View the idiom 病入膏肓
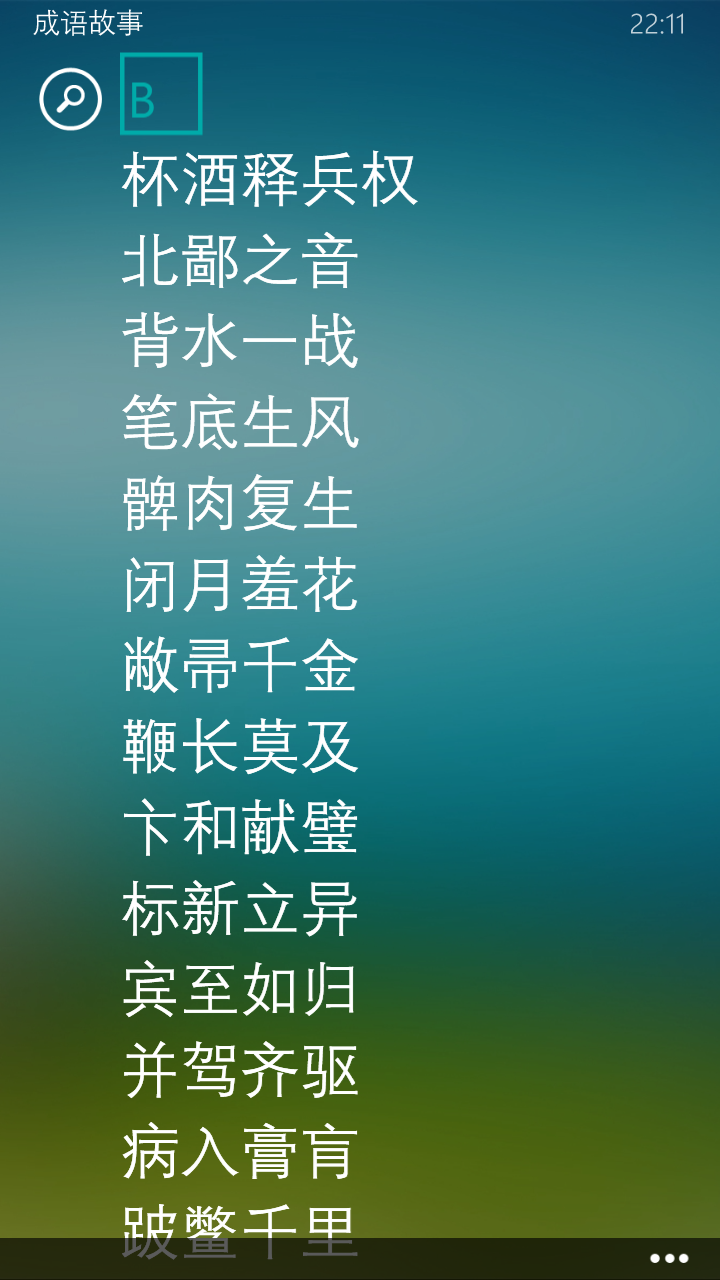Image resolution: width=720 pixels, height=1280 pixels. pyautogui.click(x=240, y=1153)
